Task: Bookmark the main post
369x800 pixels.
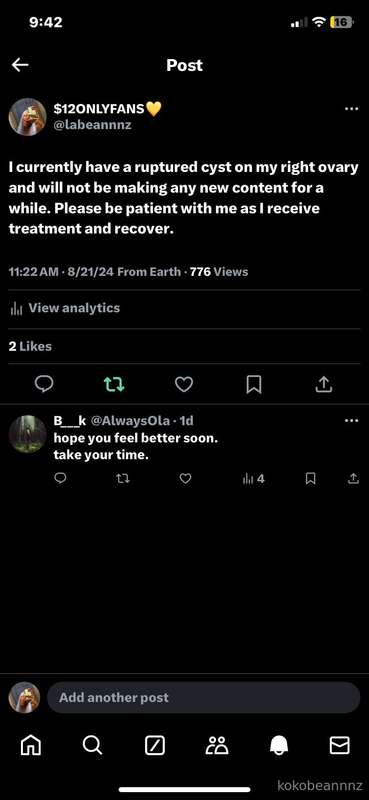Action: coord(254,385)
